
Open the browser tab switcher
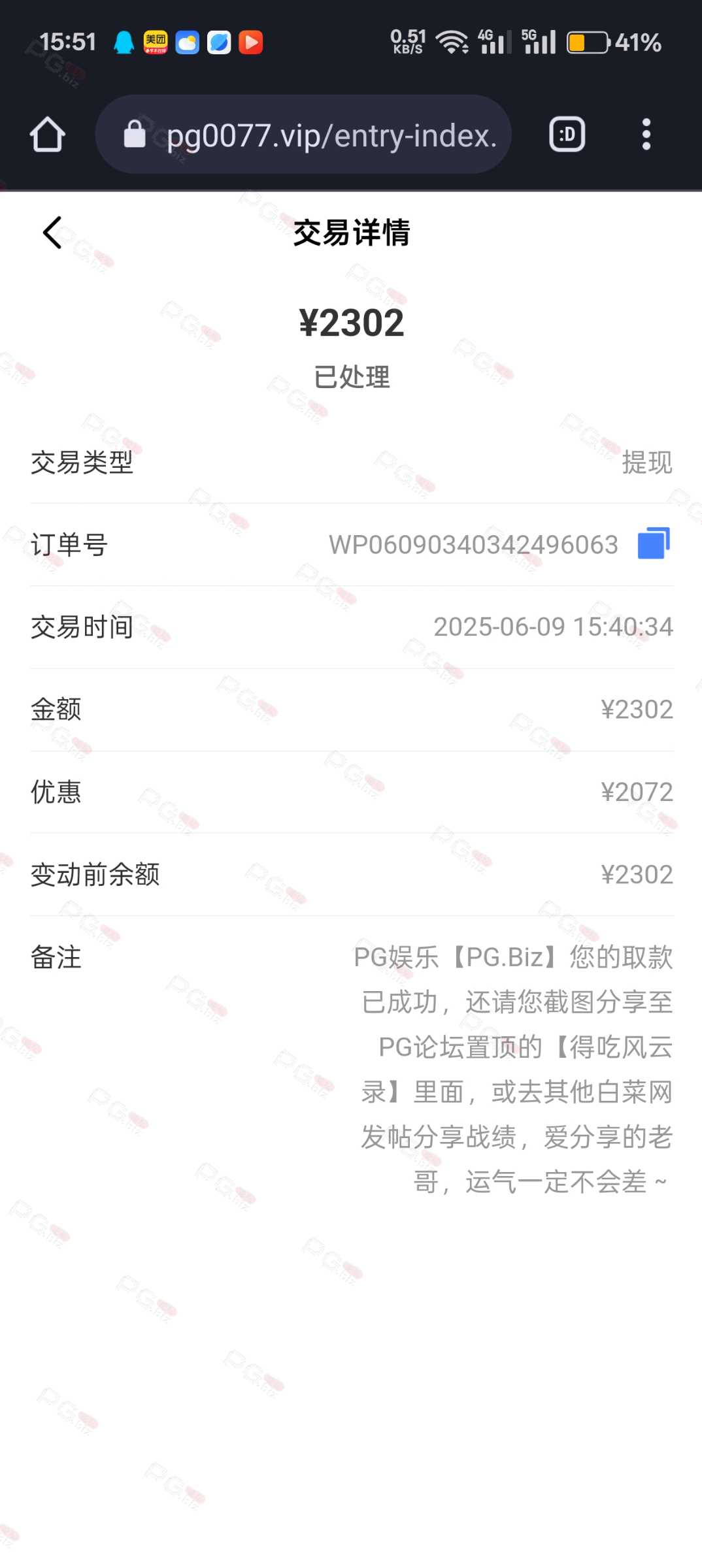pyautogui.click(x=567, y=135)
